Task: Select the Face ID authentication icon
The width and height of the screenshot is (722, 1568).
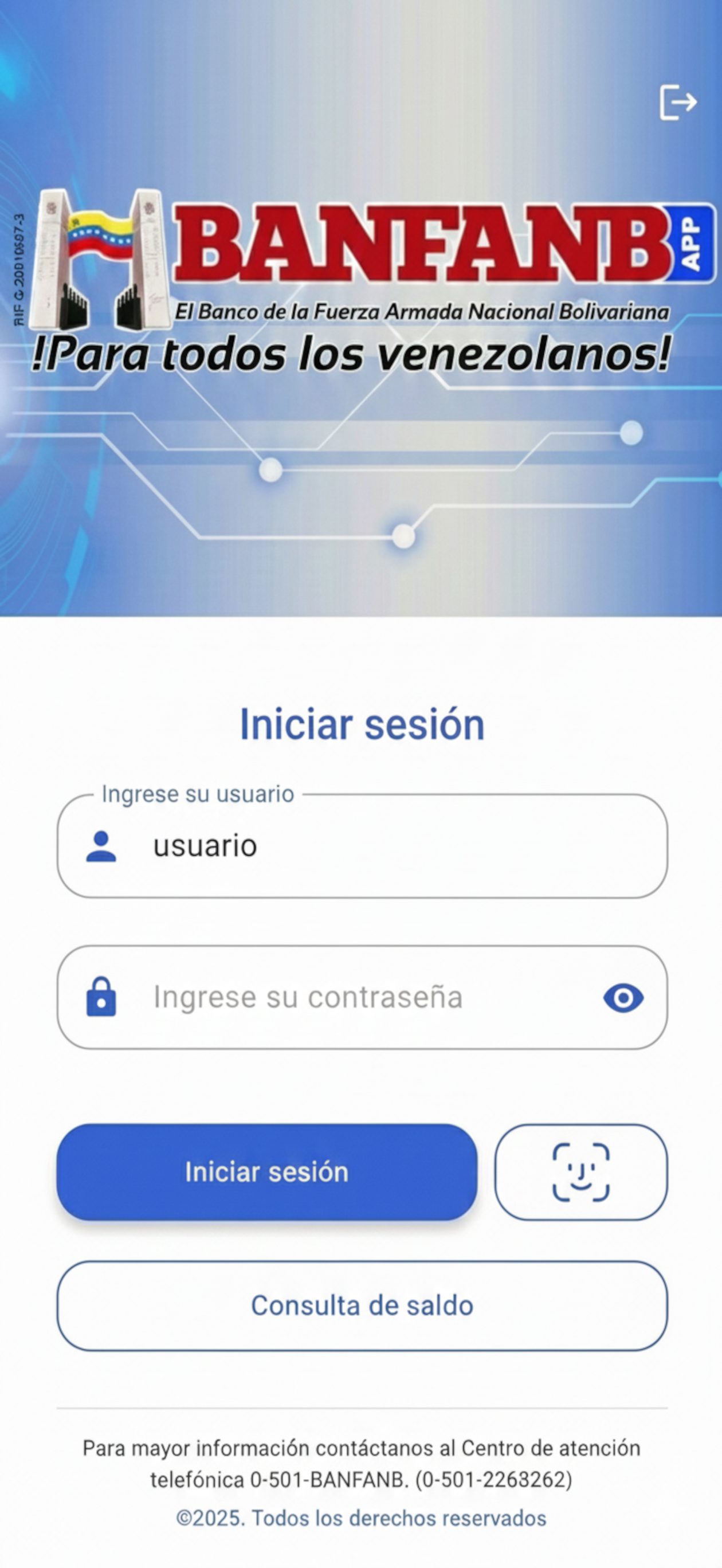Action: coord(580,1173)
